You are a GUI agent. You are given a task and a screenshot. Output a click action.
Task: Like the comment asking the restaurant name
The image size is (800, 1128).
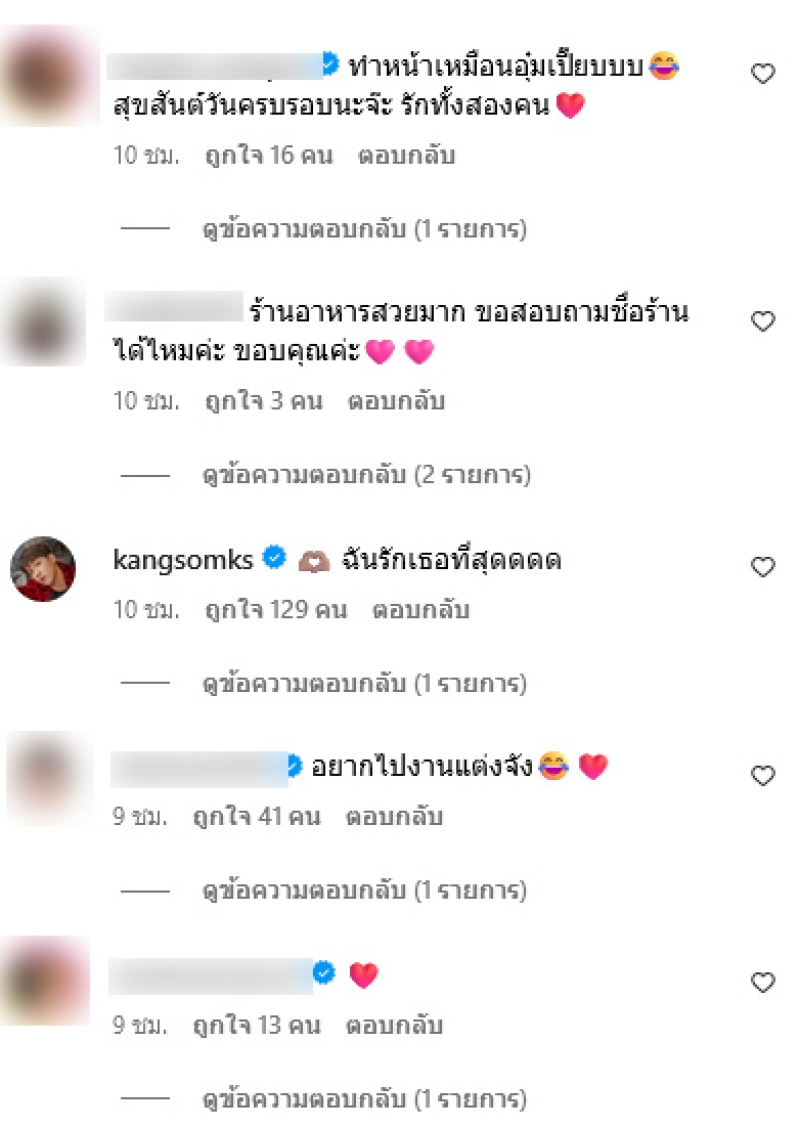pos(763,320)
